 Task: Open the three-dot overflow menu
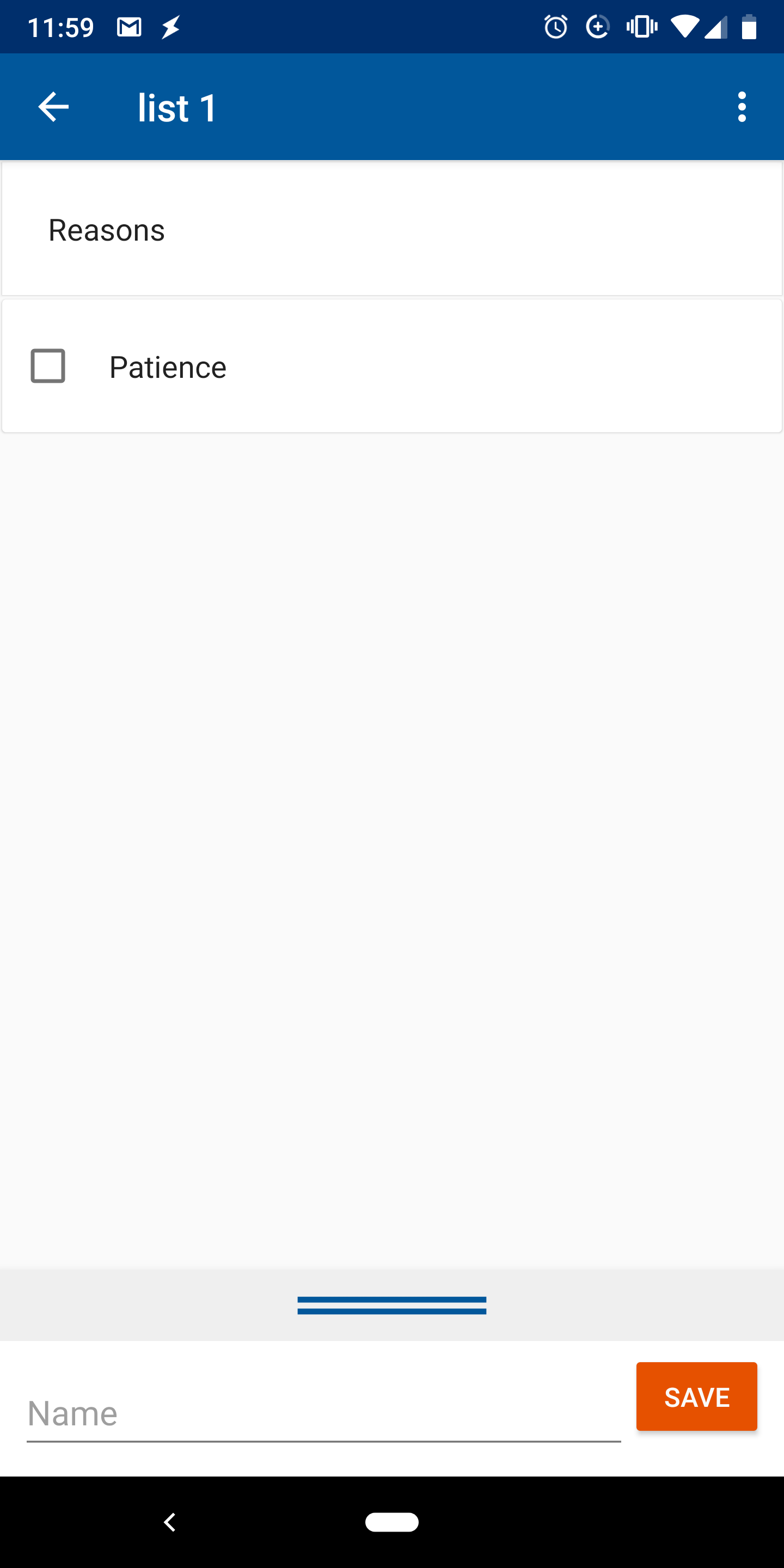(742, 107)
